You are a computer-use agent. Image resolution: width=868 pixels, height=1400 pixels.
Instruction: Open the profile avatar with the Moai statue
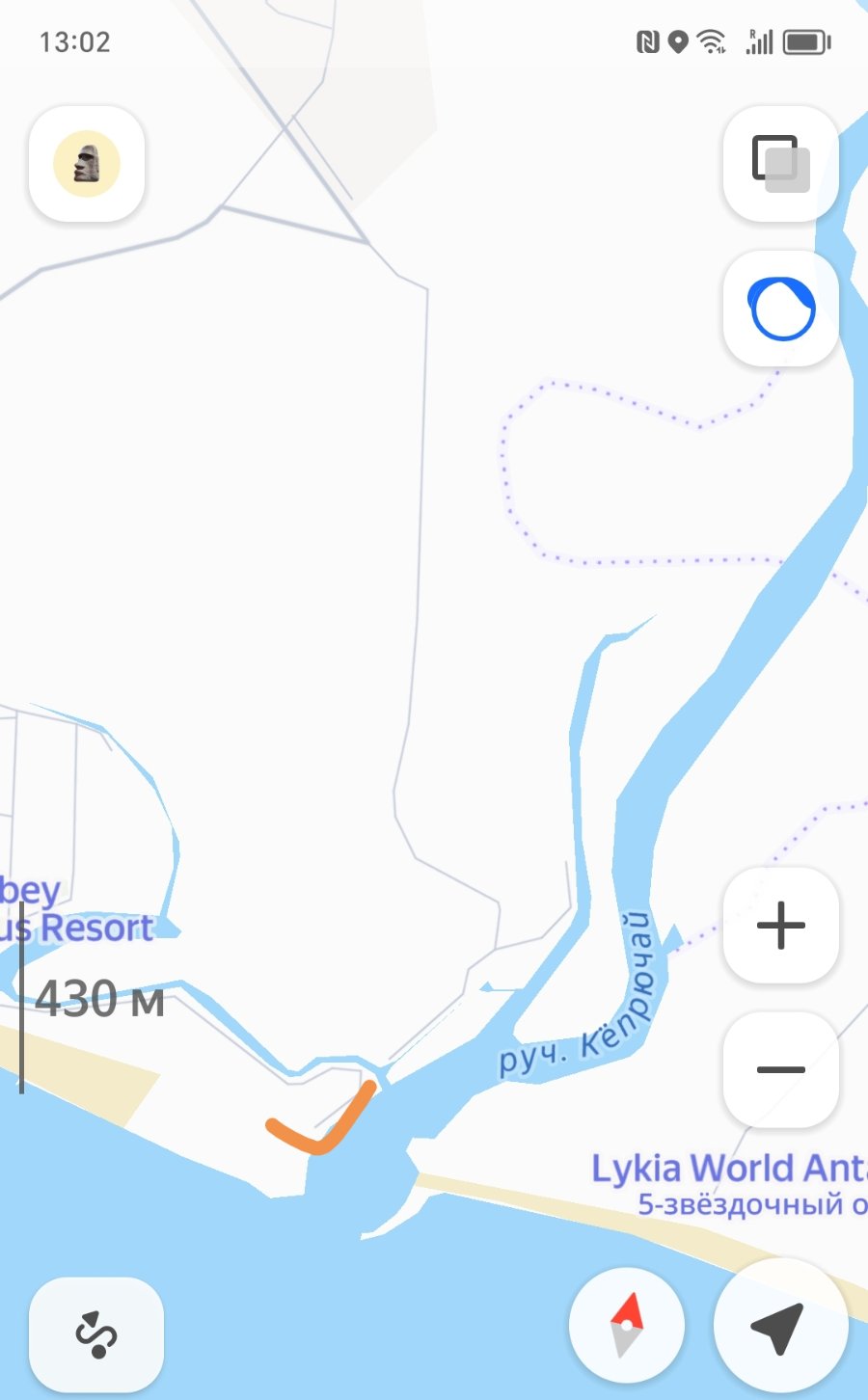[x=87, y=164]
